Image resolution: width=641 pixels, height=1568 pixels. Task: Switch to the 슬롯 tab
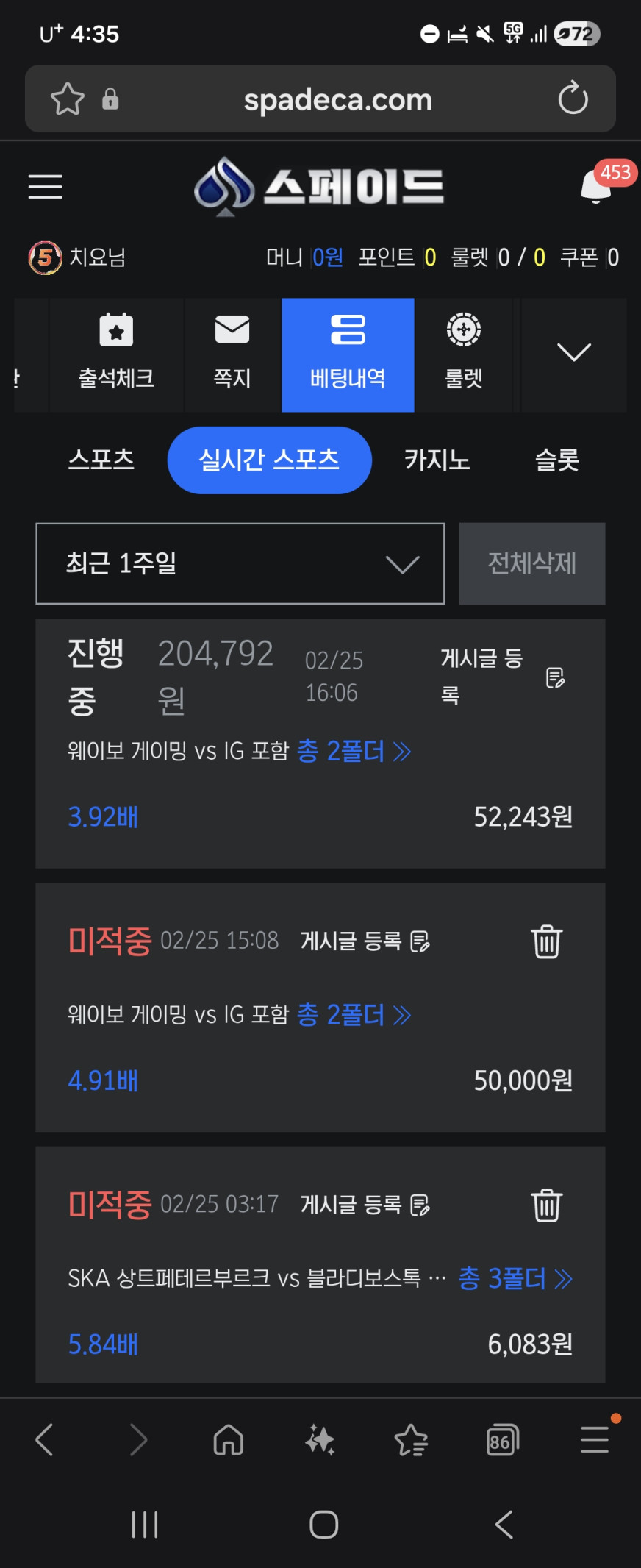(556, 460)
